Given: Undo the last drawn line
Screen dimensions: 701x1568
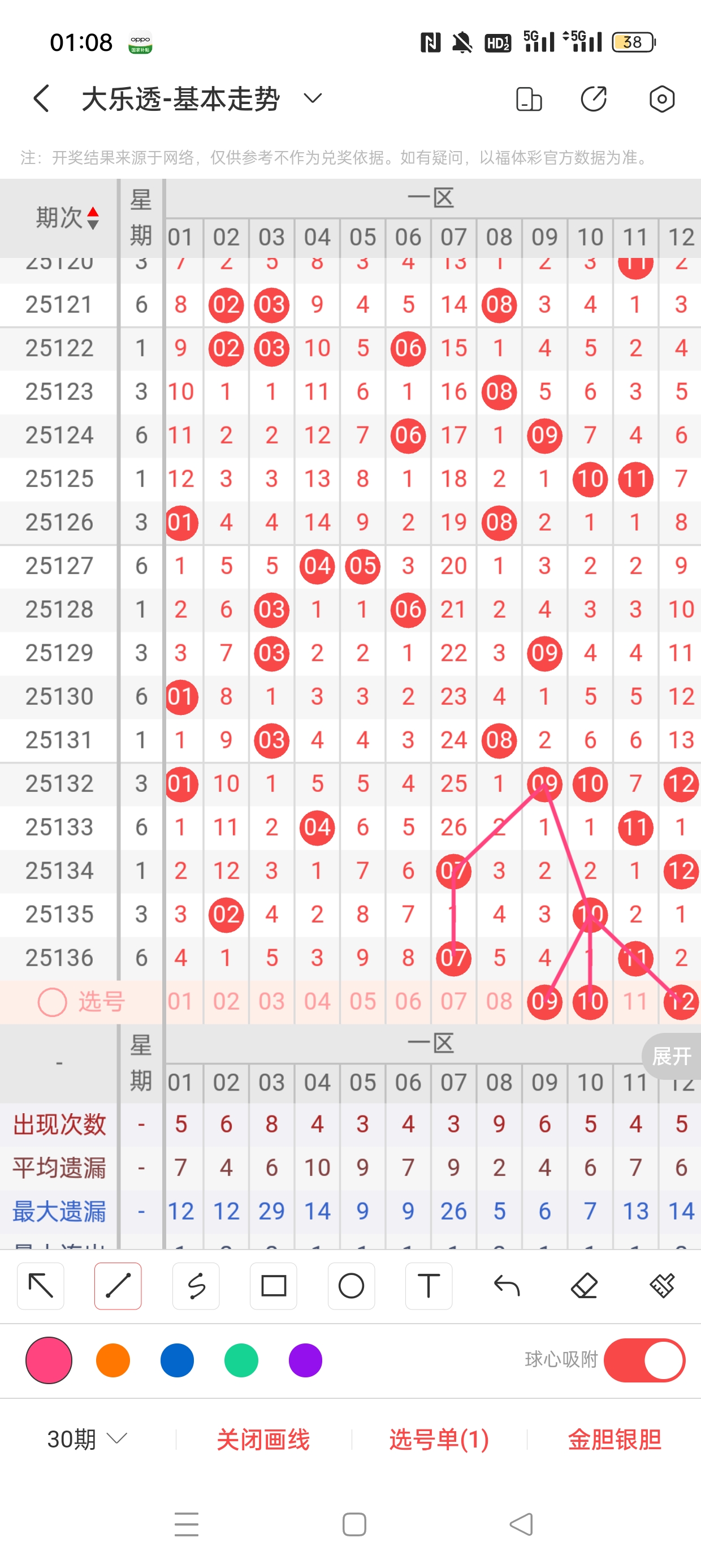Looking at the screenshot, I should 507,1286.
